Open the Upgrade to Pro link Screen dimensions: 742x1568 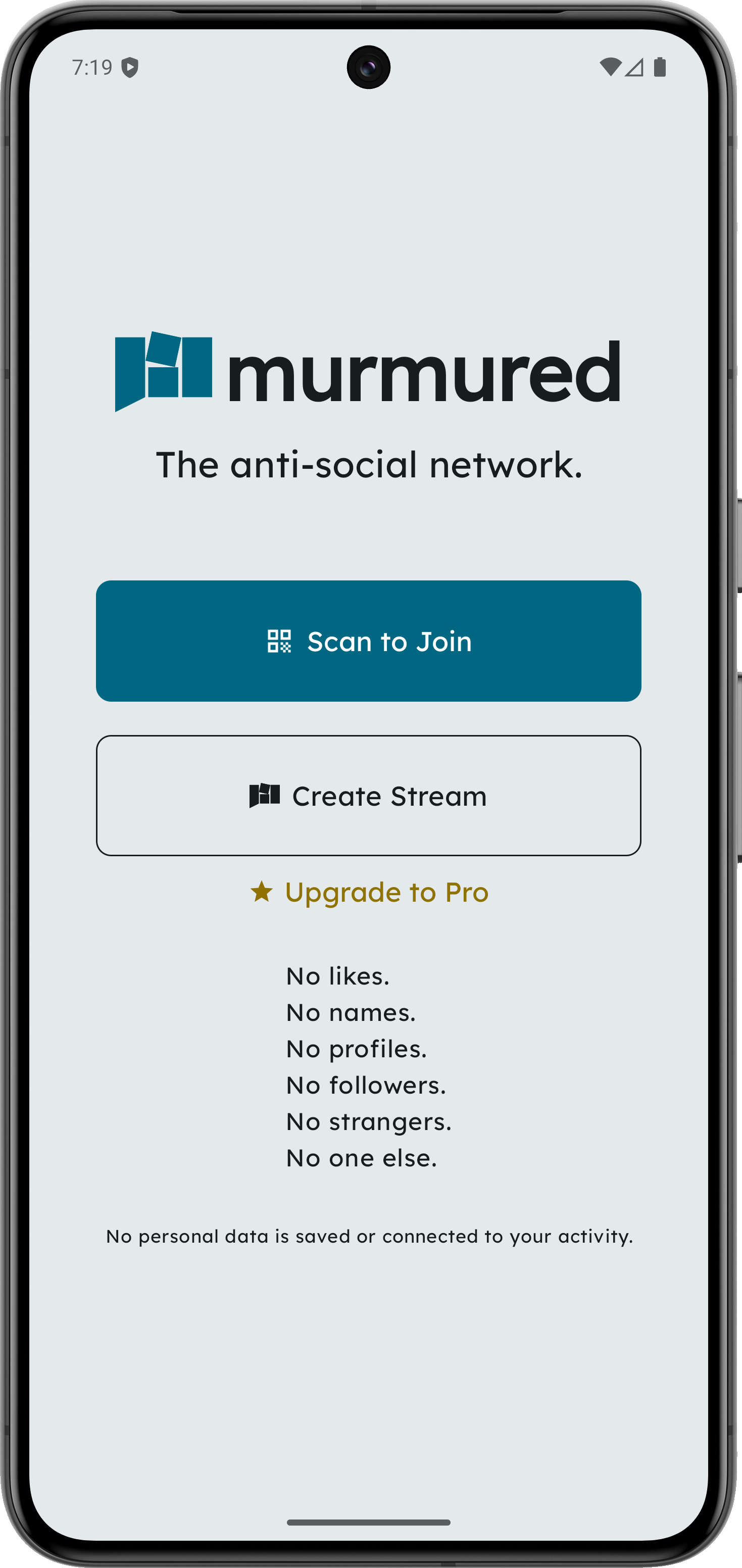click(369, 892)
